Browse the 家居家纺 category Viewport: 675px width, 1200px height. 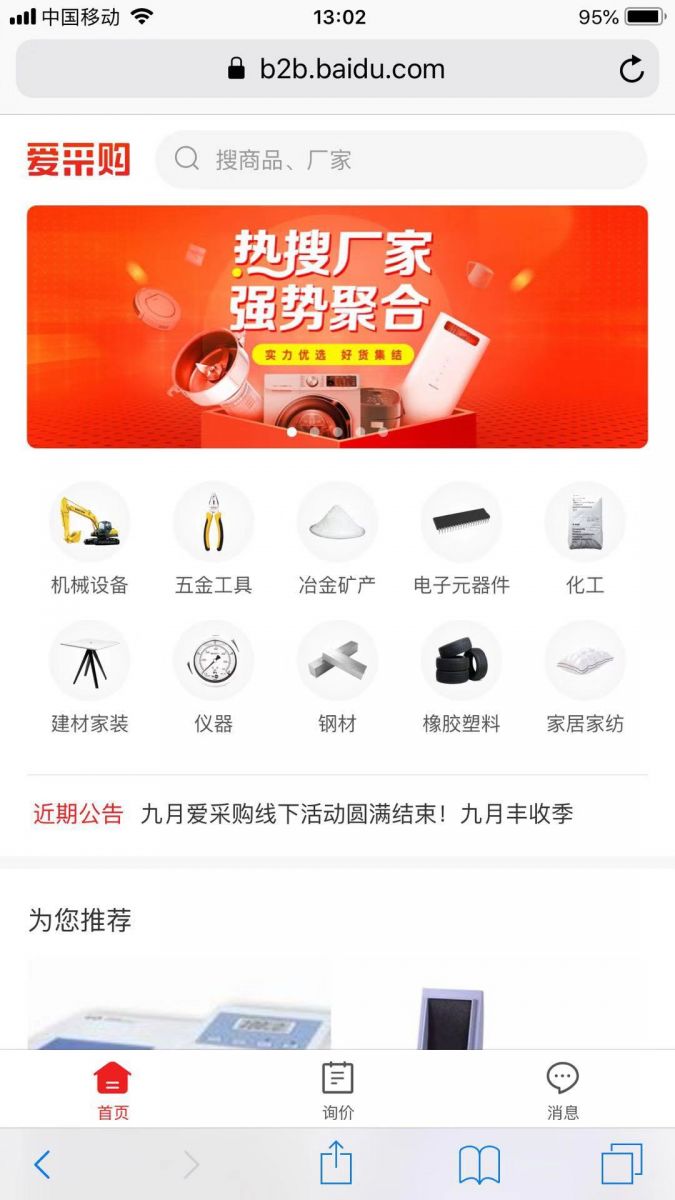[585, 677]
